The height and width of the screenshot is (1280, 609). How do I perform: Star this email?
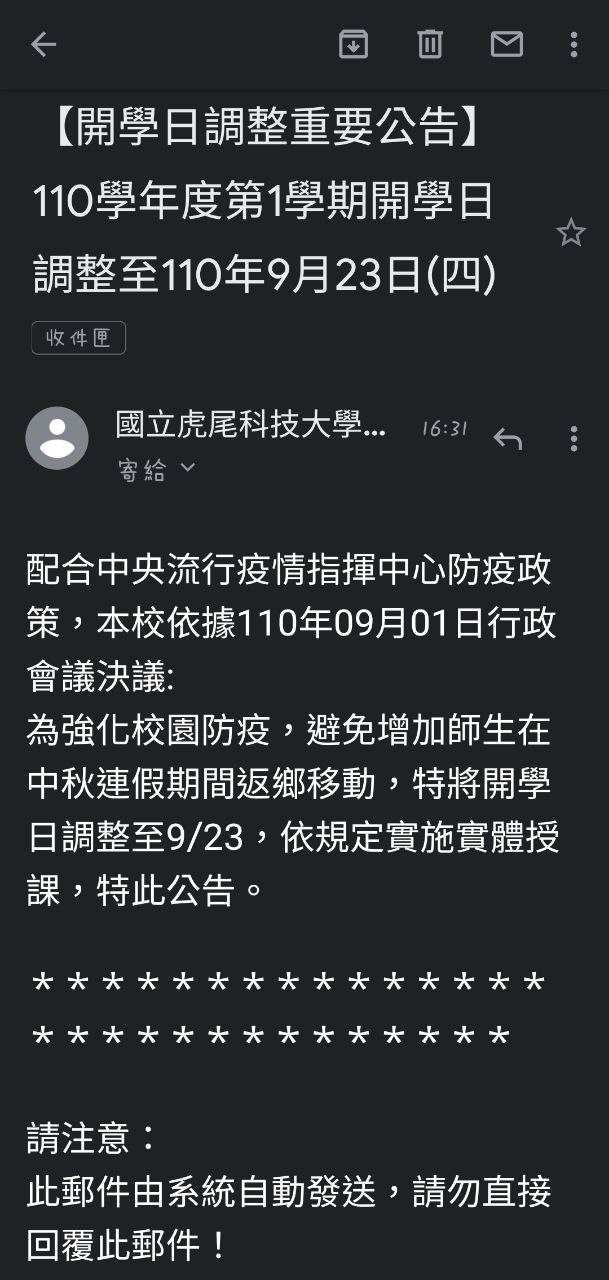click(571, 233)
